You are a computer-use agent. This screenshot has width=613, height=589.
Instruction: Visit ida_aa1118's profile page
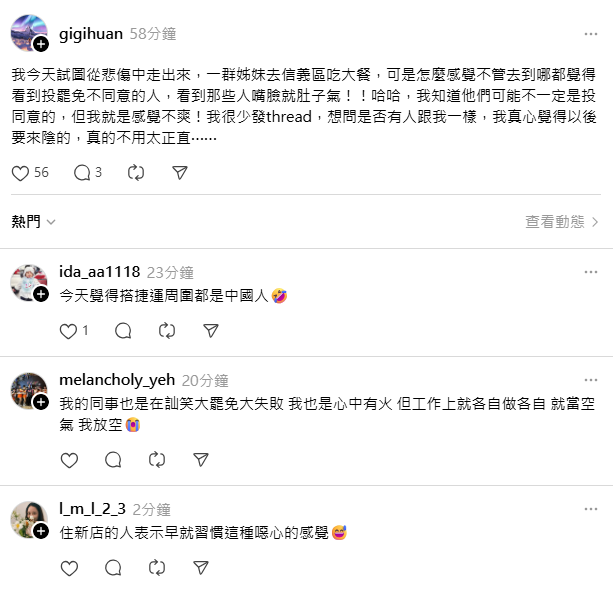(x=100, y=272)
